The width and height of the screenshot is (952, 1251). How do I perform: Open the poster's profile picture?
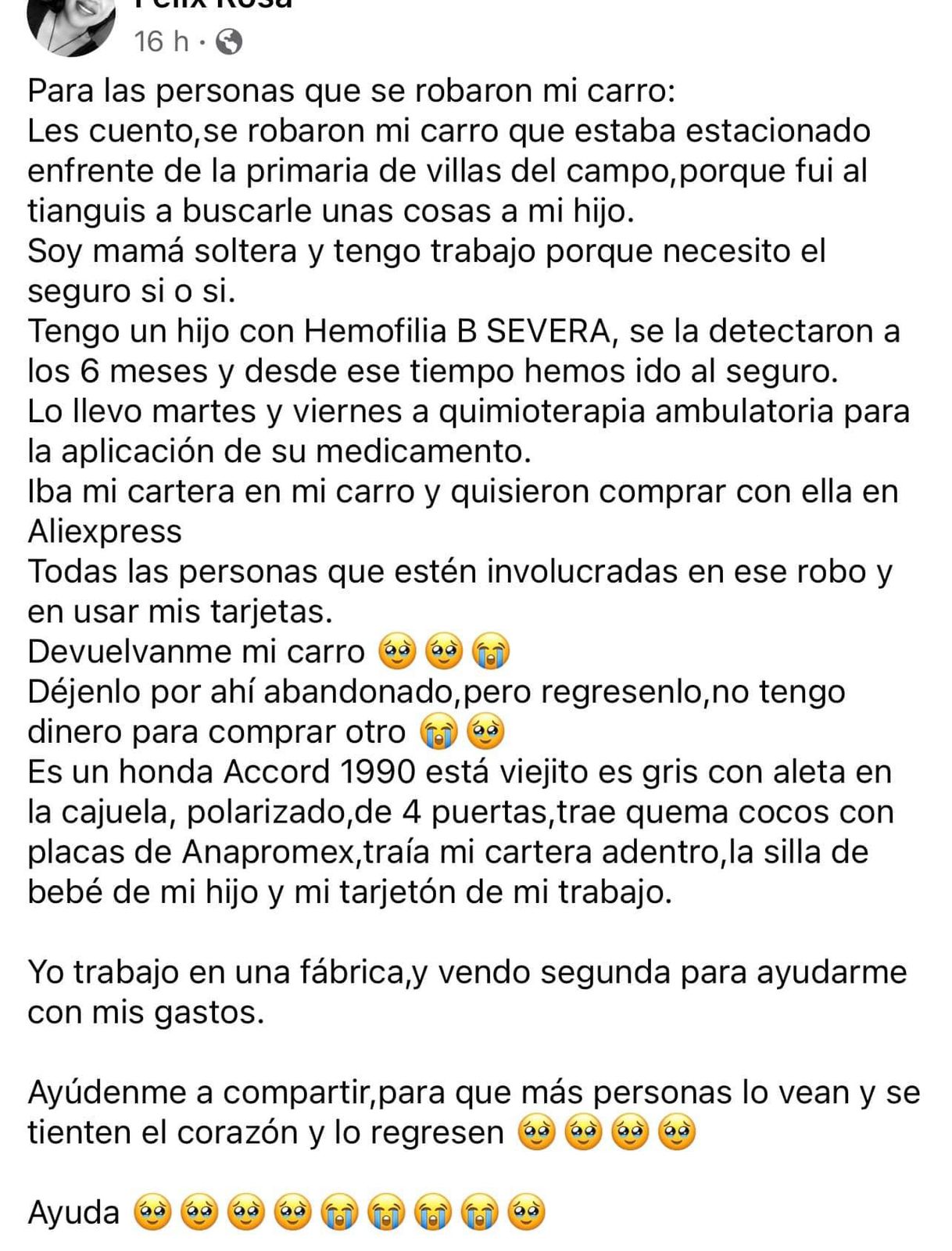(72, 22)
